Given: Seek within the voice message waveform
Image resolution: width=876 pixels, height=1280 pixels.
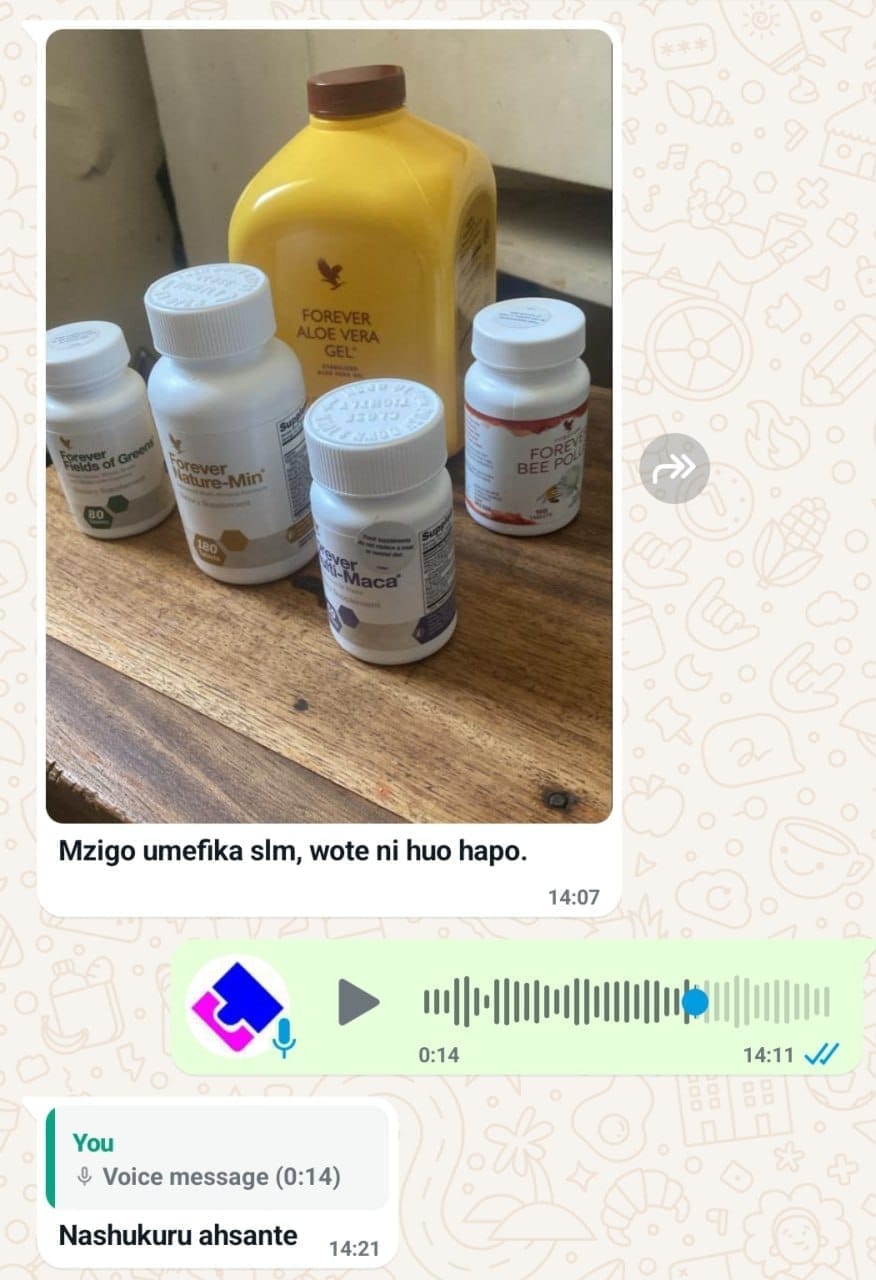Looking at the screenshot, I should [626, 1002].
